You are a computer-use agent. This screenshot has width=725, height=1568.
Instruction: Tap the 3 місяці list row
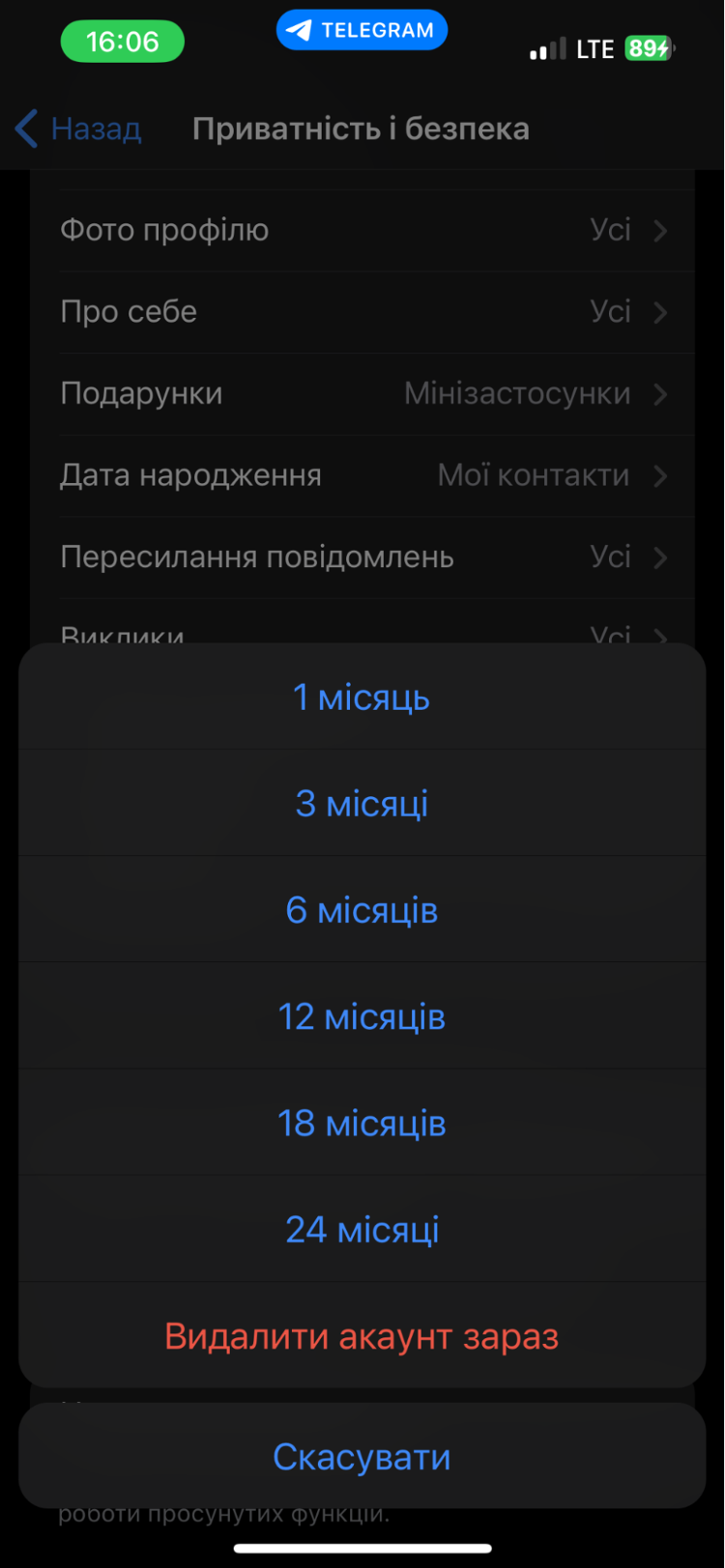click(362, 803)
